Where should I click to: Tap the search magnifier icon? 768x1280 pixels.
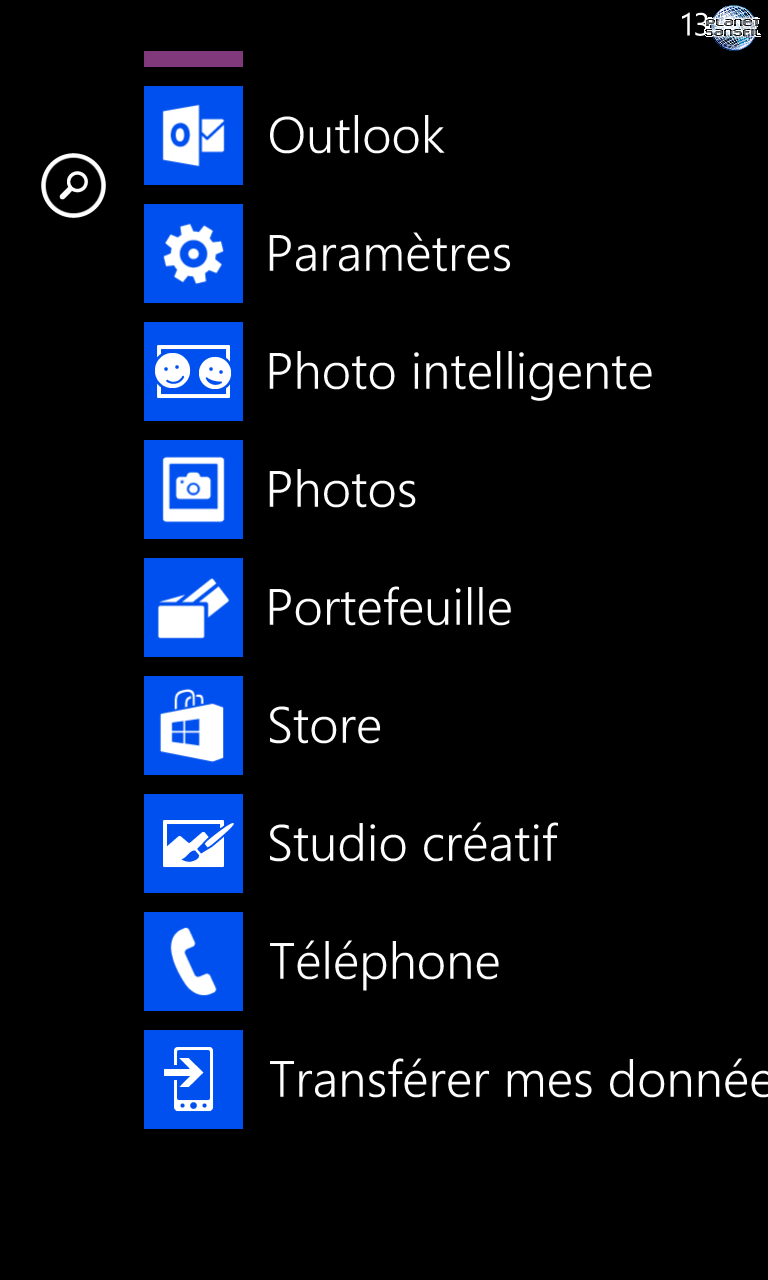[x=73, y=185]
